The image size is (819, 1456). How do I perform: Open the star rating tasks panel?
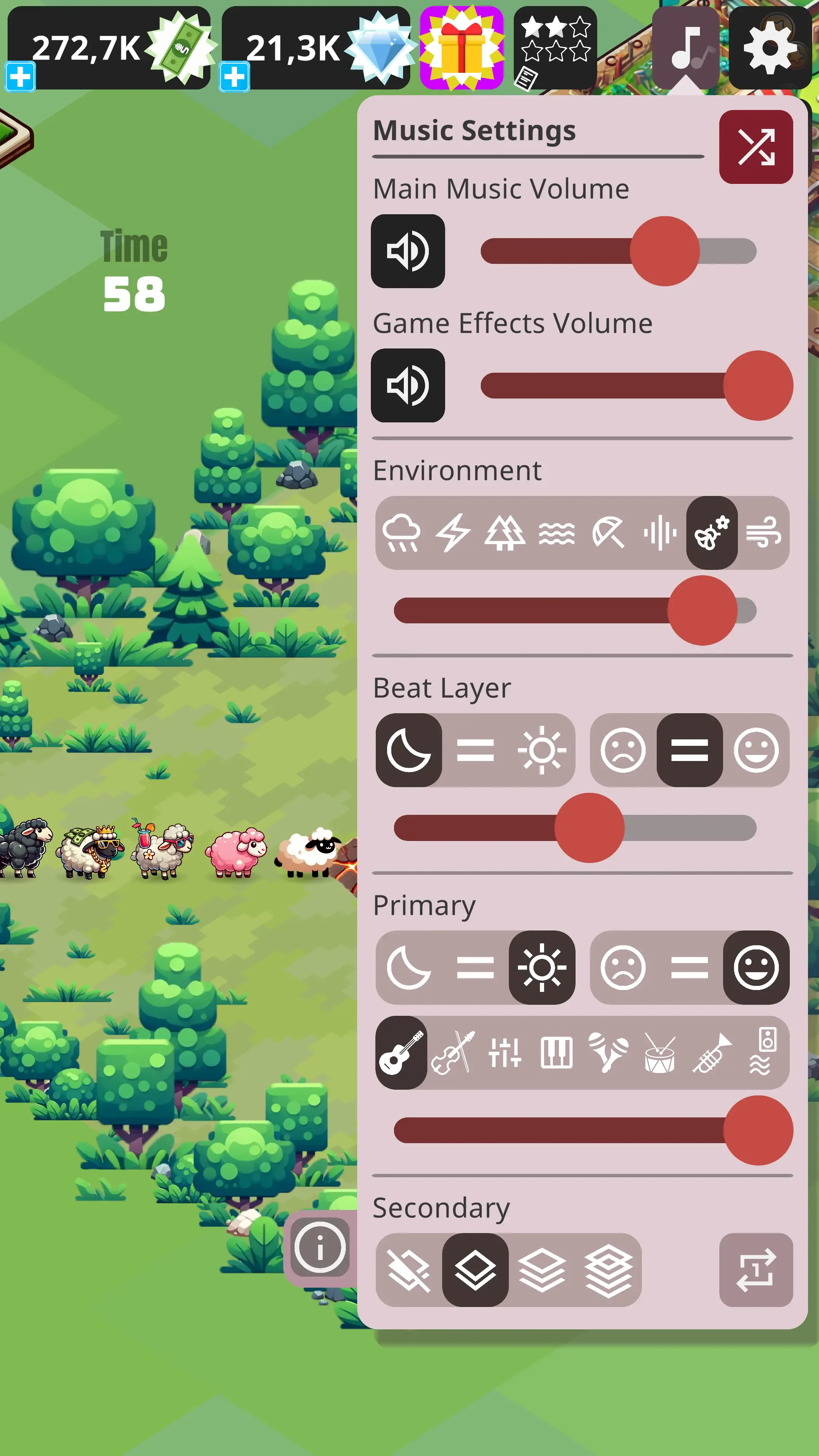coord(554,48)
